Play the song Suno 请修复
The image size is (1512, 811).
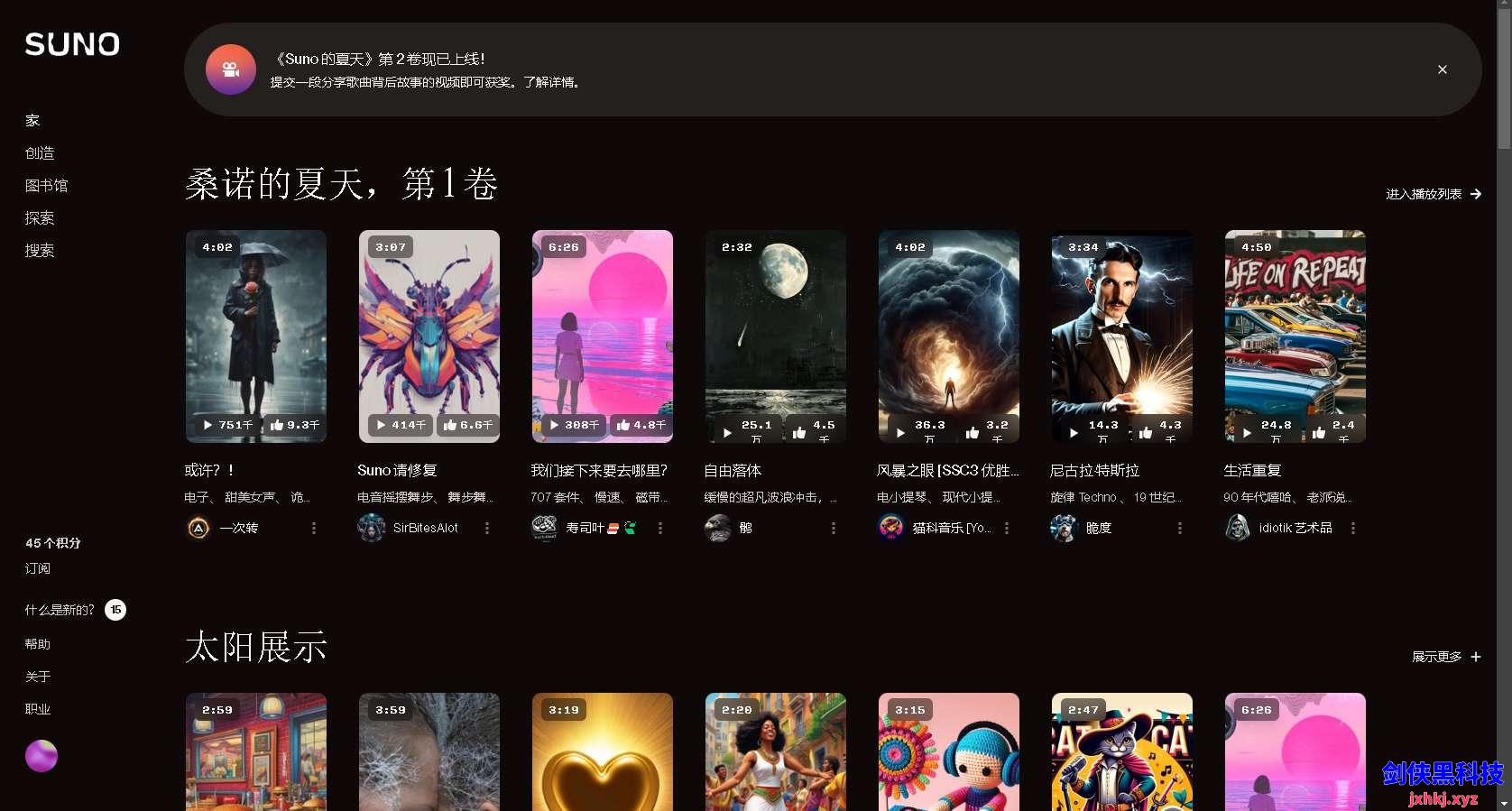[x=383, y=425]
